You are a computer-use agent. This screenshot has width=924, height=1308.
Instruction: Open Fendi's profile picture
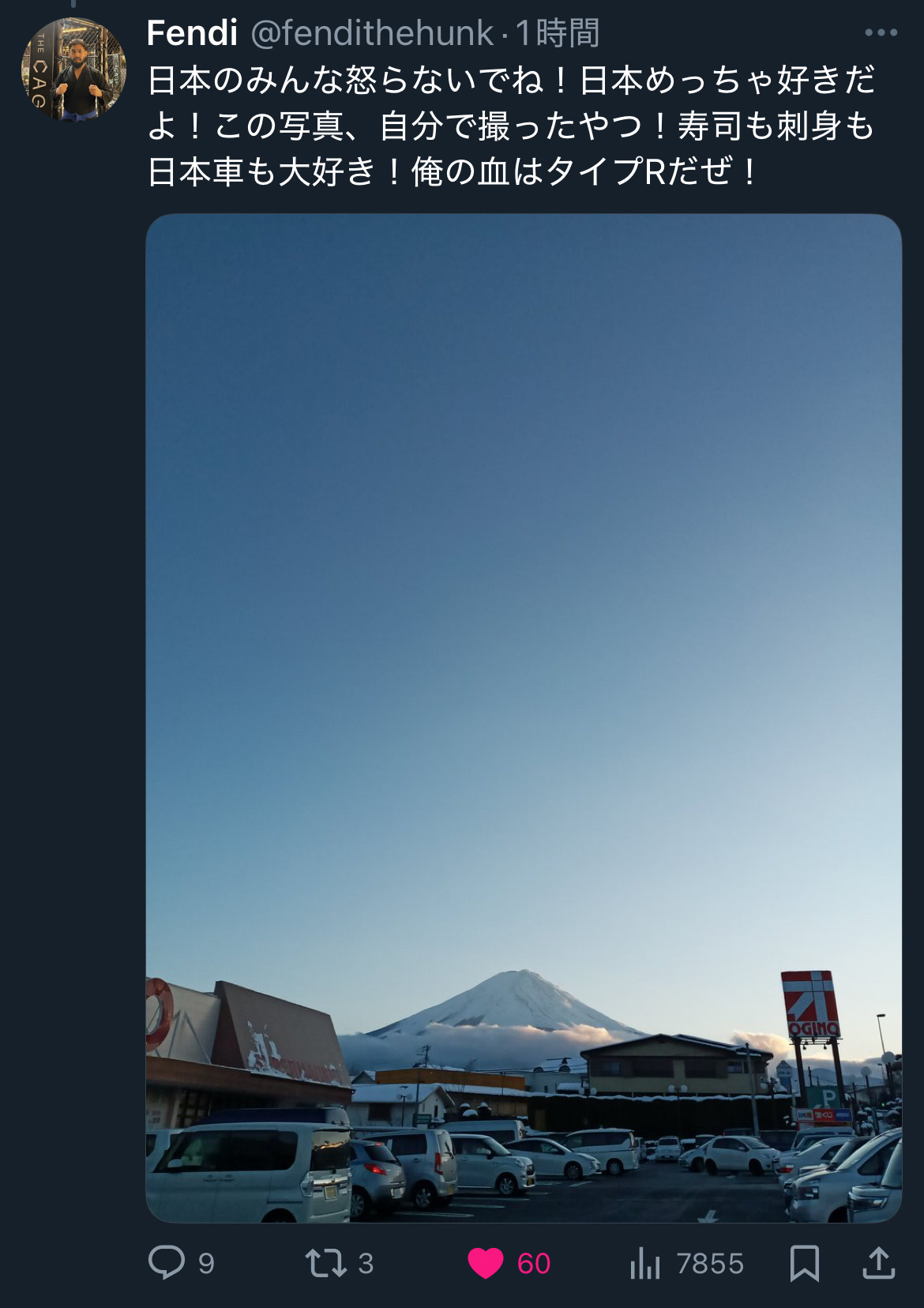73,70
